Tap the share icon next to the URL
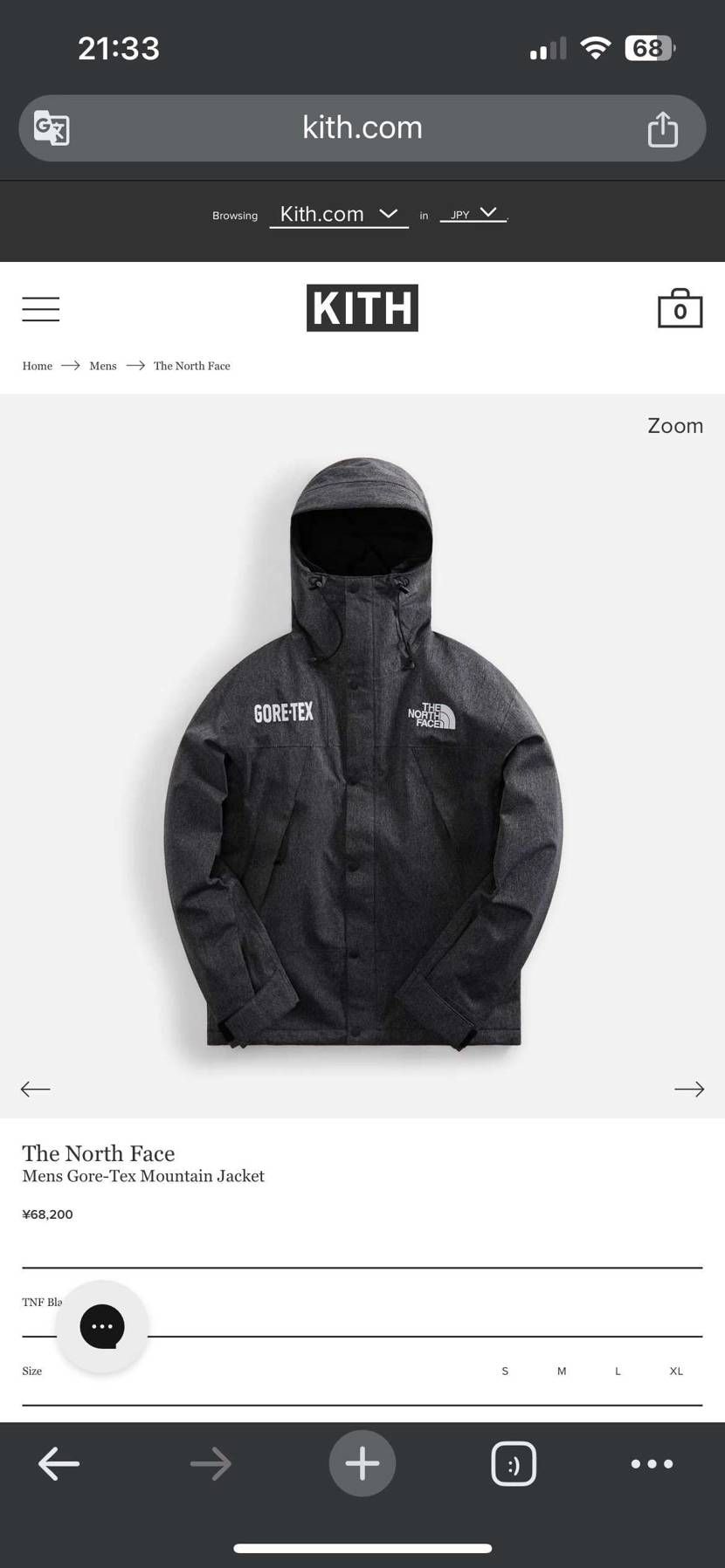This screenshot has width=725, height=1568. [664, 127]
